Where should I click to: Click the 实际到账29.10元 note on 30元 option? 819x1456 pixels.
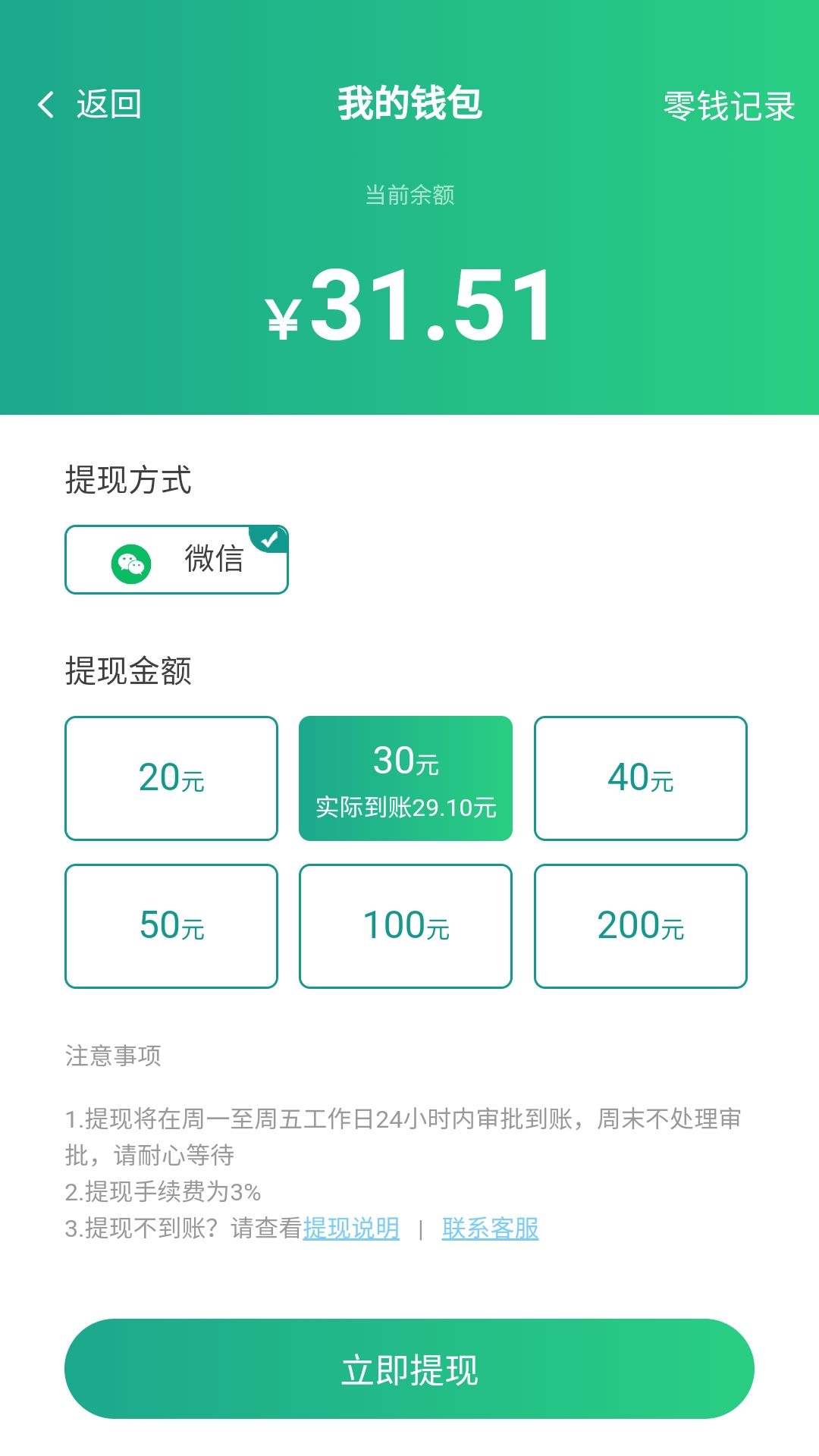coord(406,810)
